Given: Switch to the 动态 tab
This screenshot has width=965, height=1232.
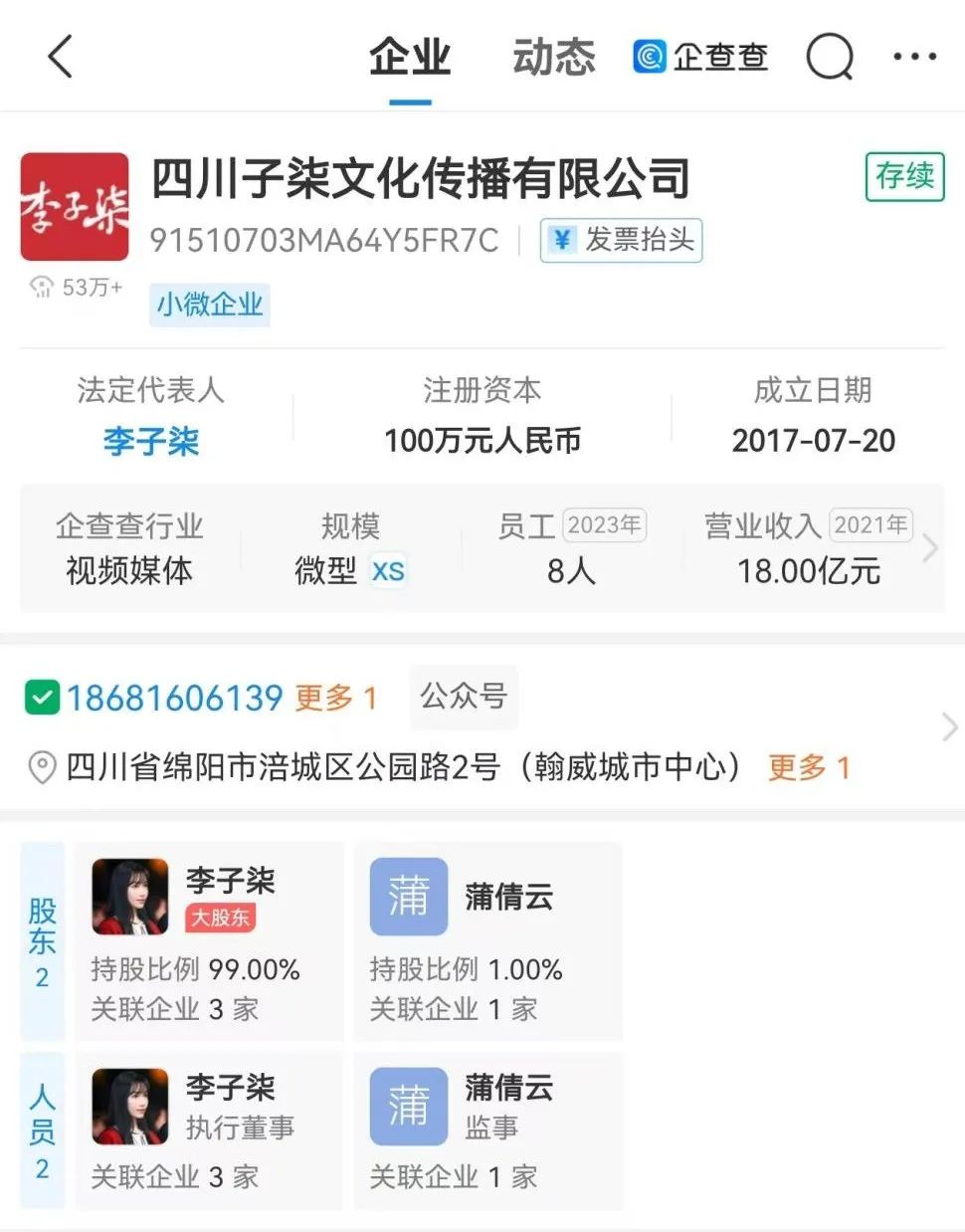Looking at the screenshot, I should pyautogui.click(x=553, y=57).
